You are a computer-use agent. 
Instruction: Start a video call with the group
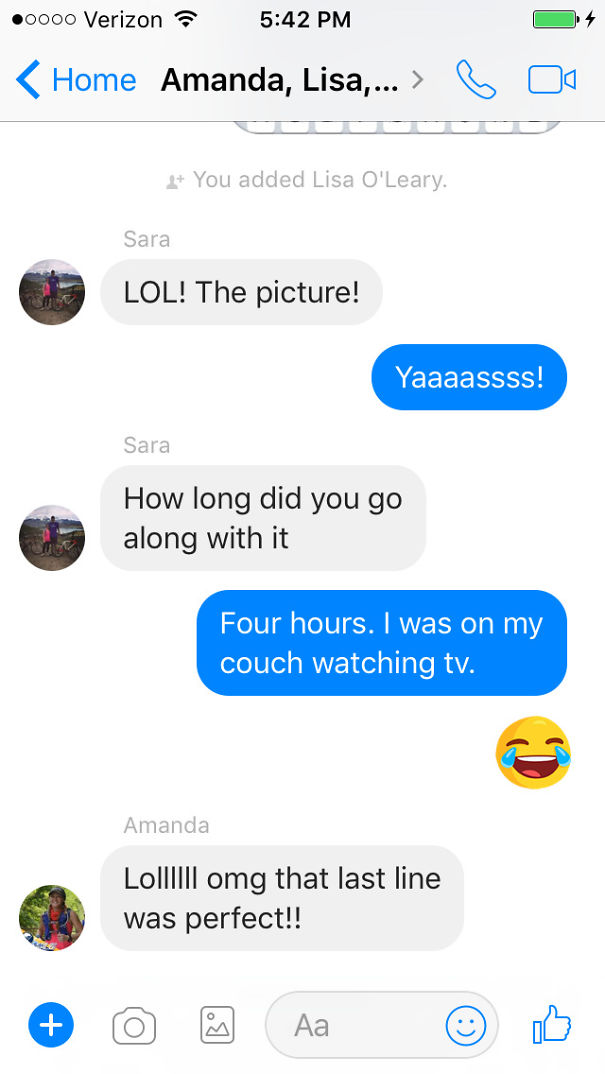[552, 80]
